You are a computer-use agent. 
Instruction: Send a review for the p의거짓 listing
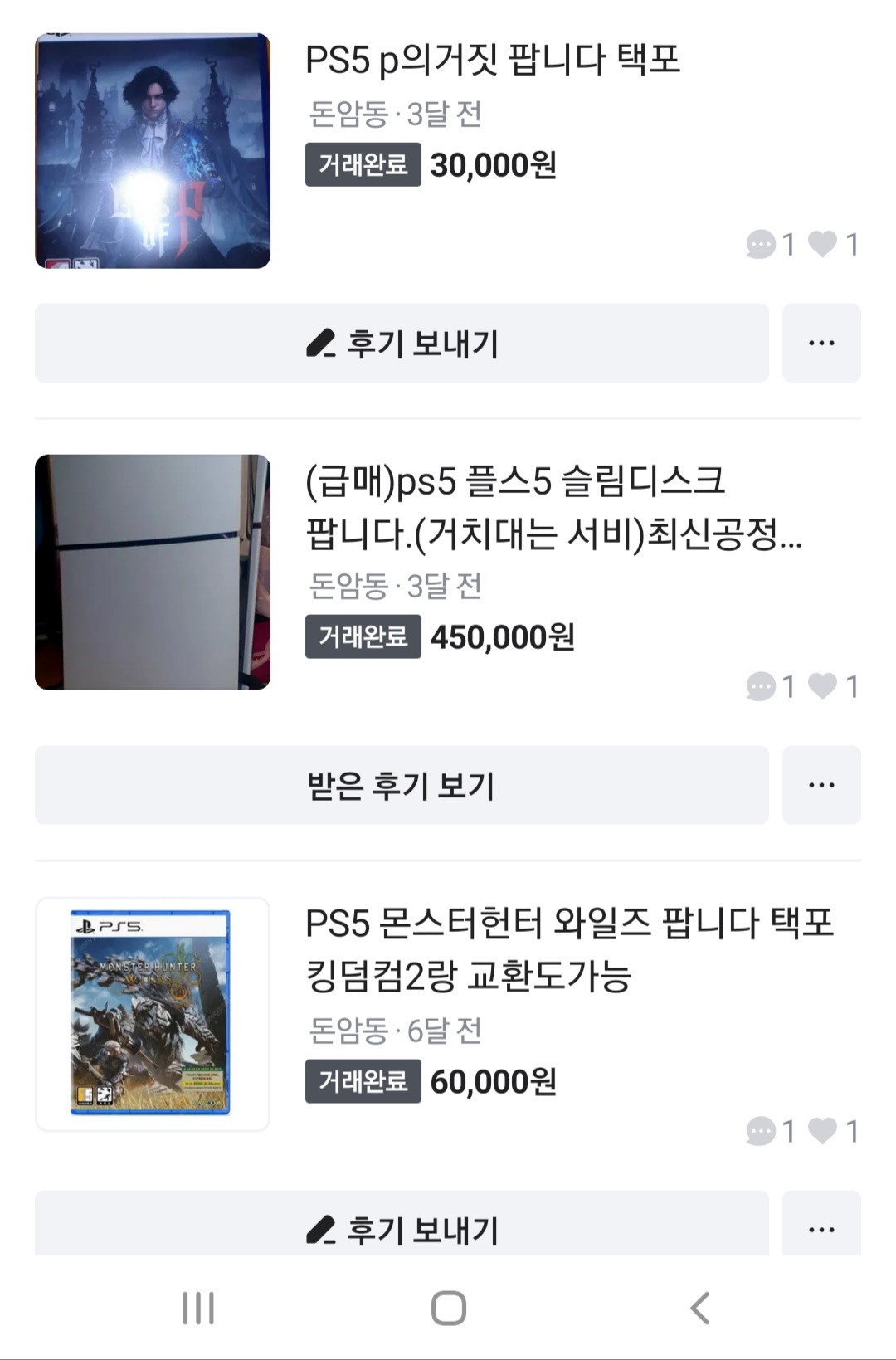[x=402, y=343]
